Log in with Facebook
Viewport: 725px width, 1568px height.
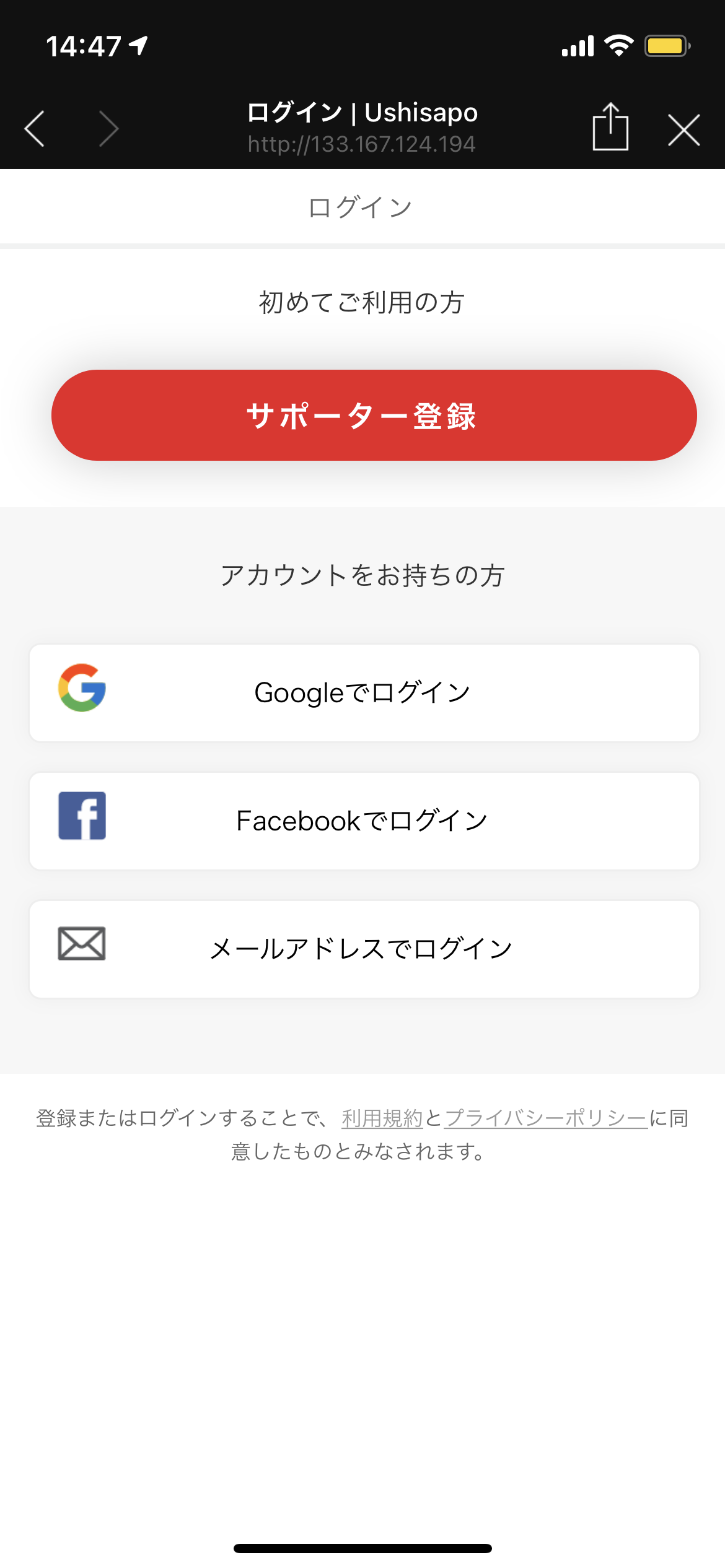click(x=364, y=821)
